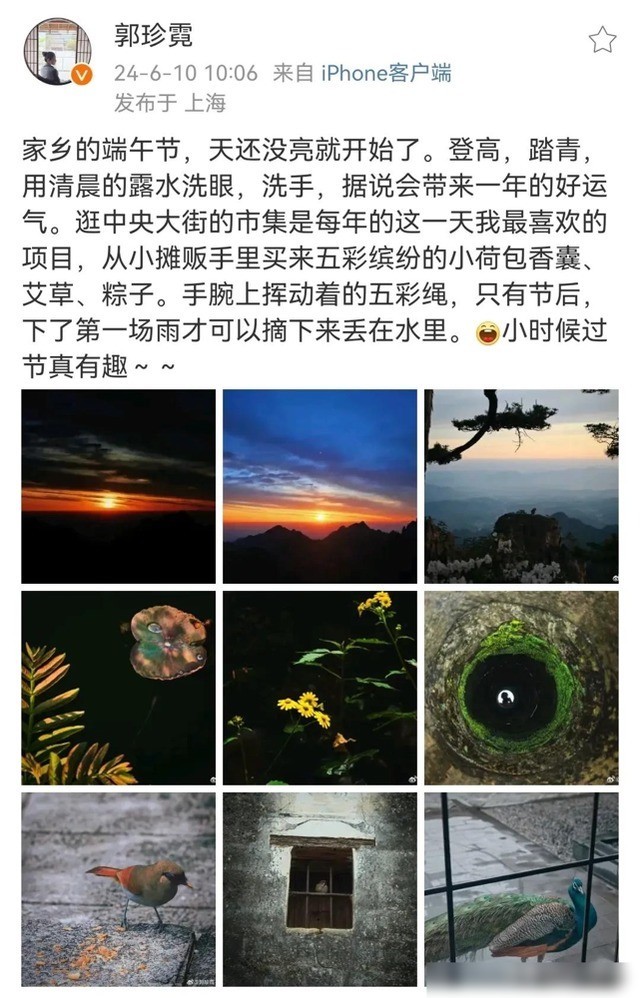Enlarge the pine tree and misty mountains photo
Screen dimensions: 640x998
(521, 486)
